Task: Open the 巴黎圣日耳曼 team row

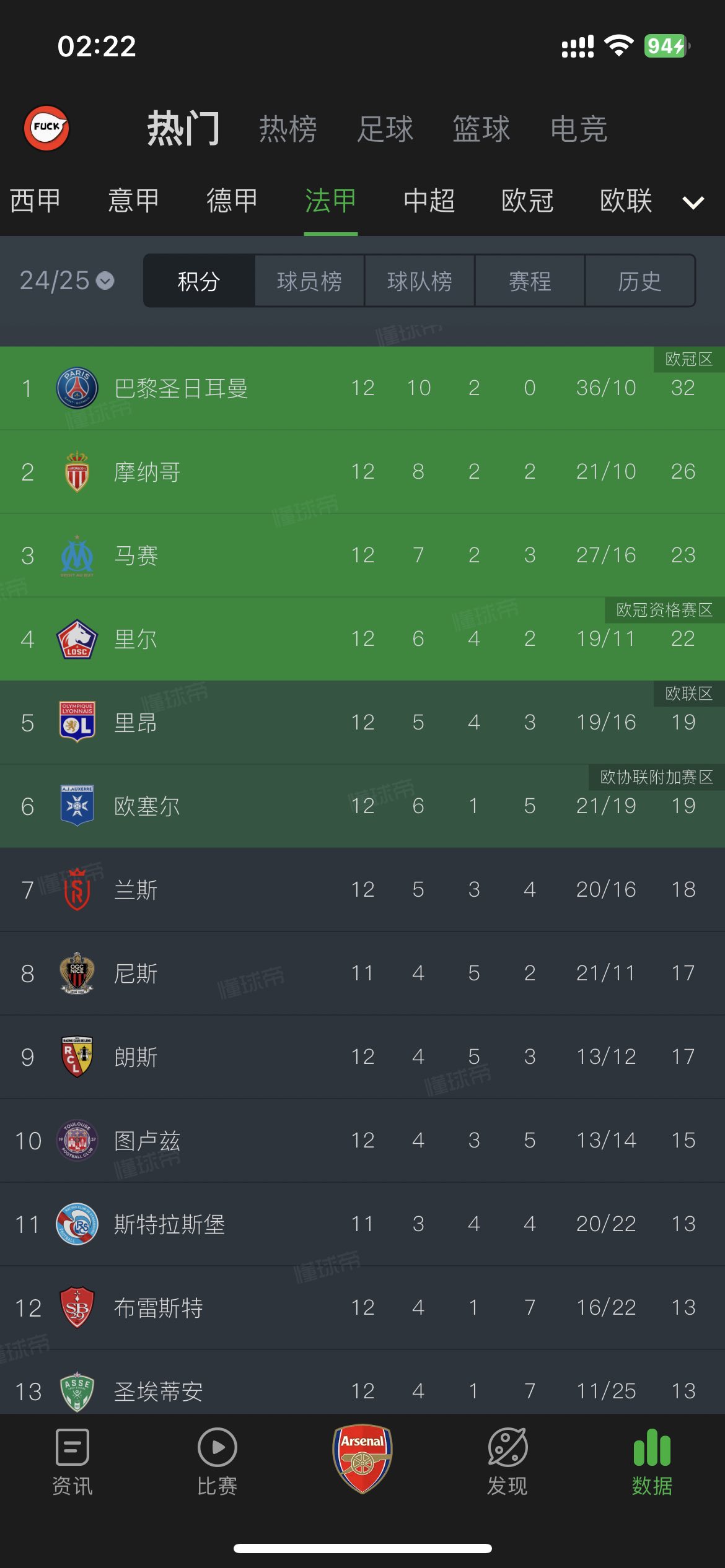Action: click(x=362, y=388)
